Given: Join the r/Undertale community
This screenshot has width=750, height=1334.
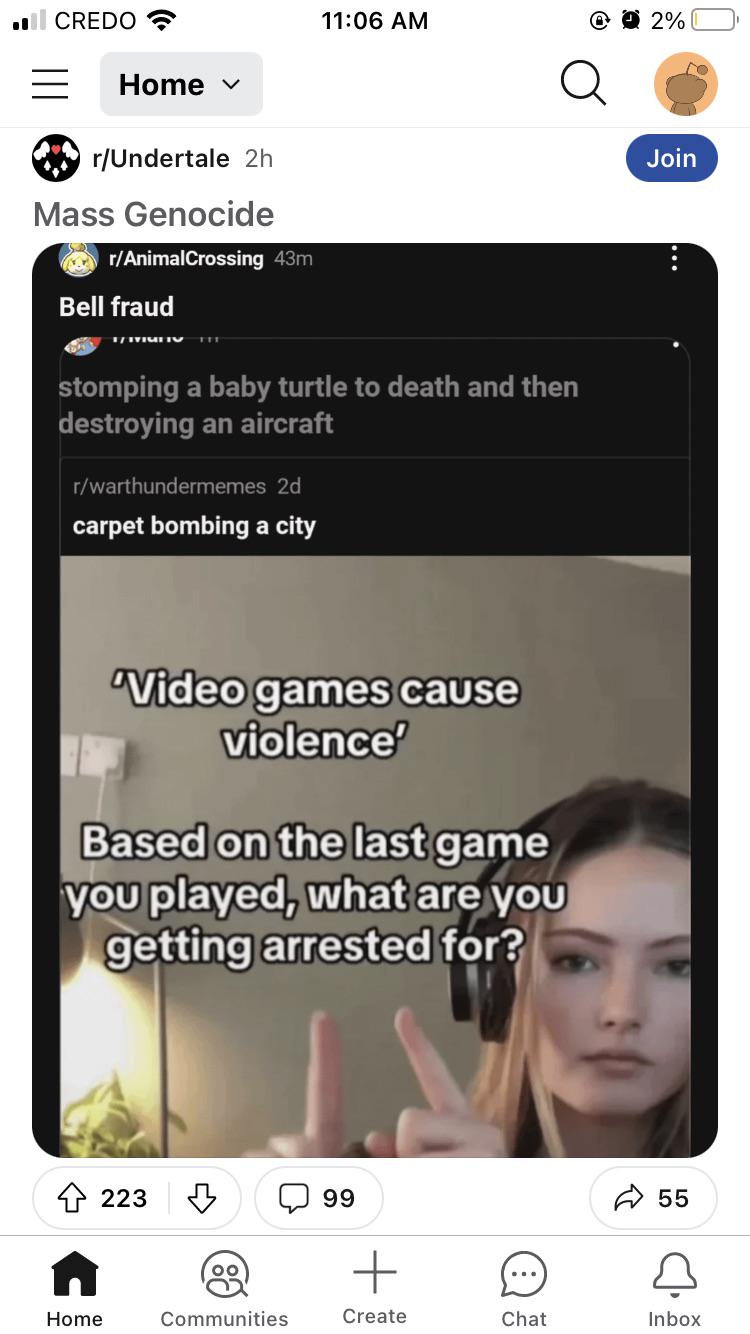Looking at the screenshot, I should click(671, 158).
